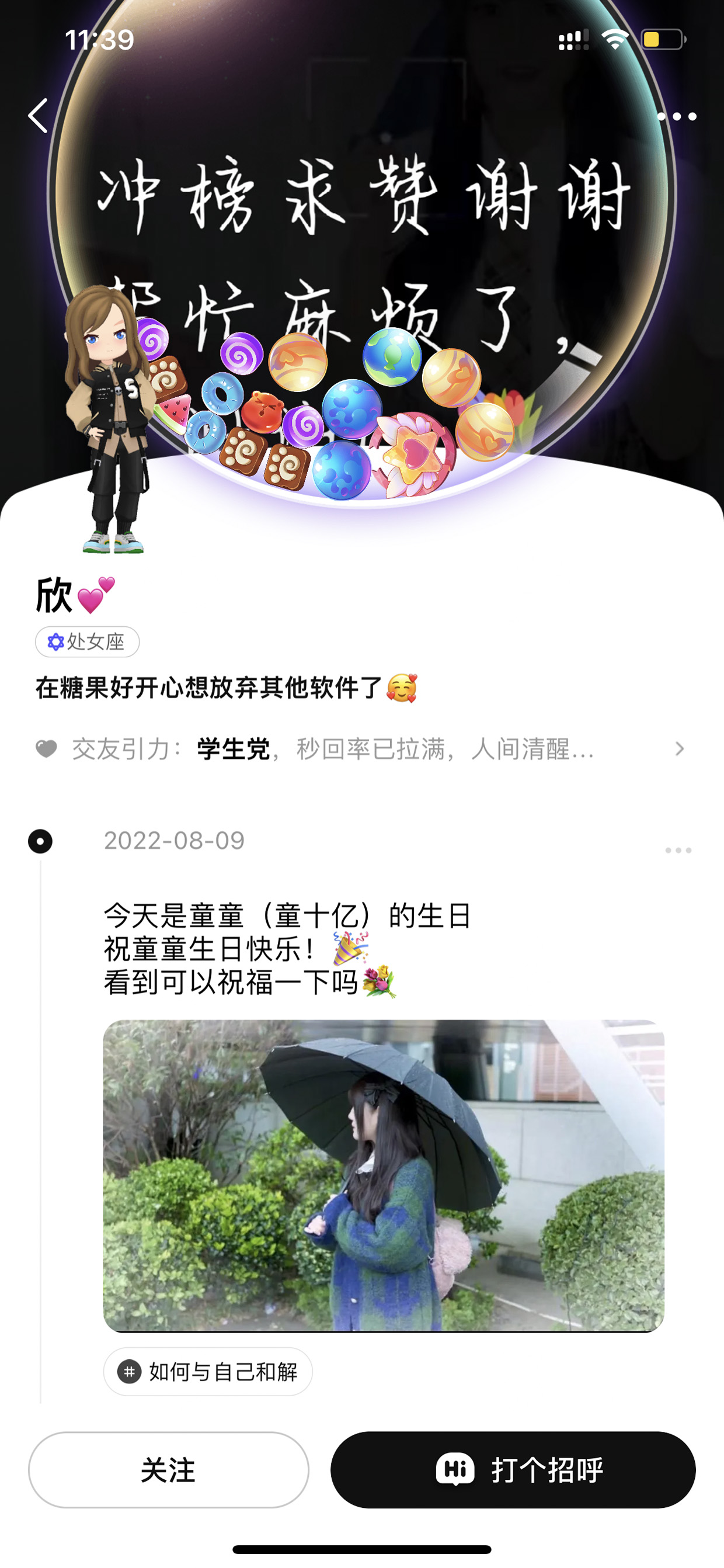Open the options menu for the 2022-08-09 post
724x1568 pixels.
click(678, 851)
